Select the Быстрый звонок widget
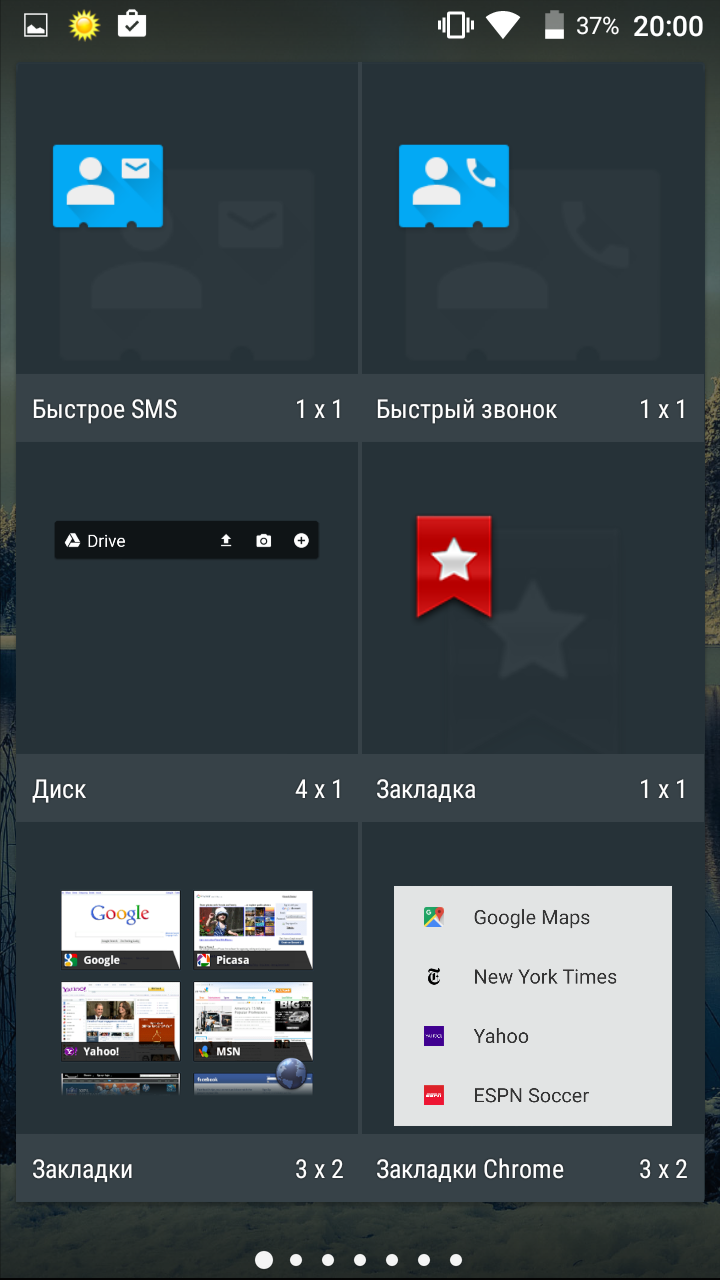Screen dimensions: 720x1280 [532, 250]
